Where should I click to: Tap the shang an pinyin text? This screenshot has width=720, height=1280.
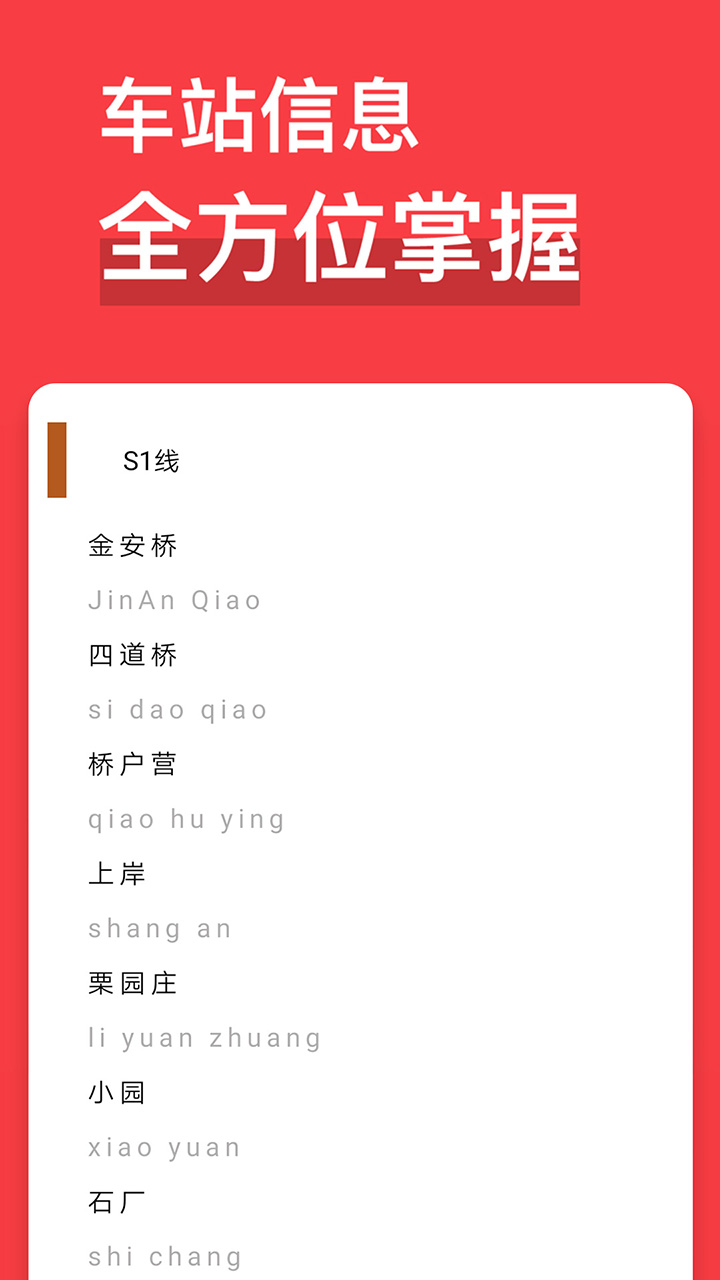[160, 928]
